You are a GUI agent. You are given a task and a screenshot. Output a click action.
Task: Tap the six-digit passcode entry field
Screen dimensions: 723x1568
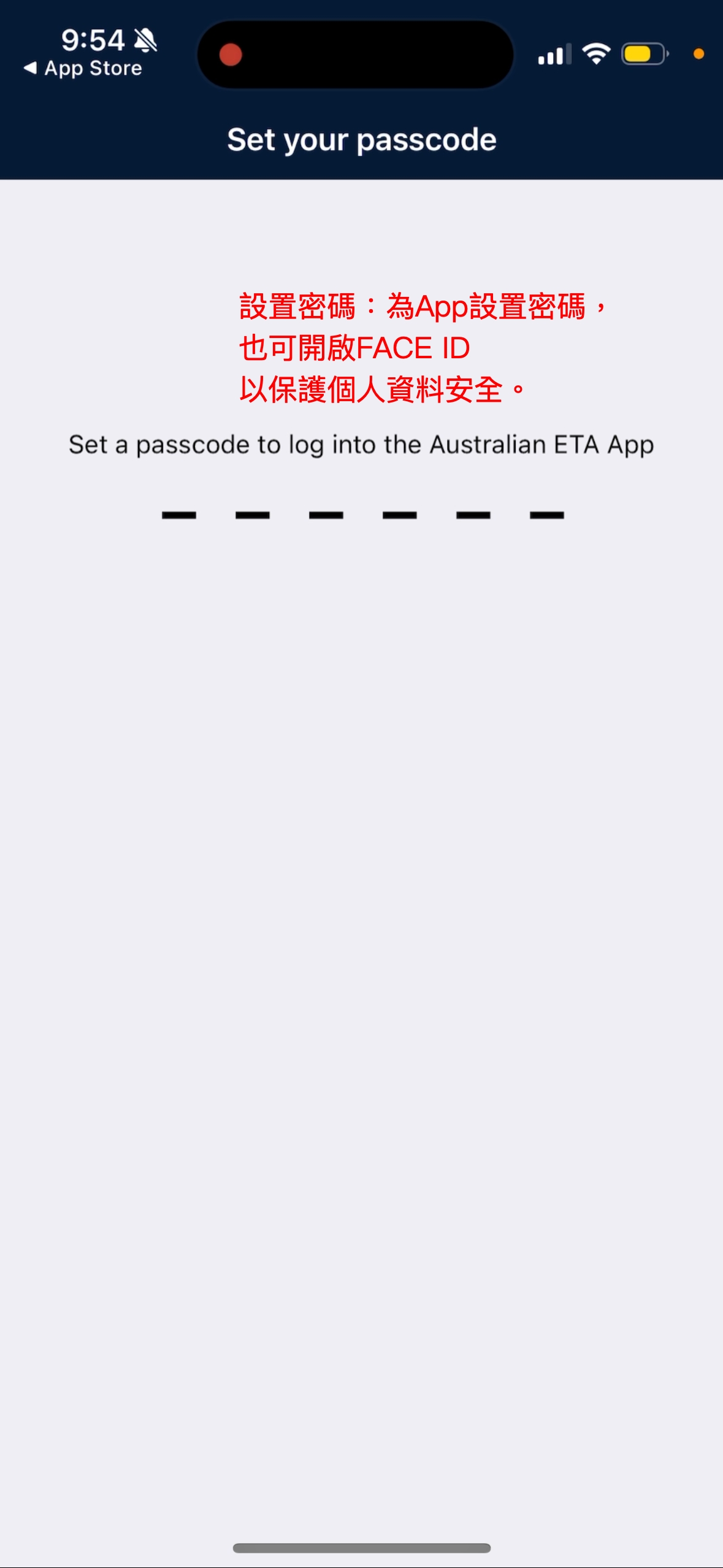pos(362,515)
